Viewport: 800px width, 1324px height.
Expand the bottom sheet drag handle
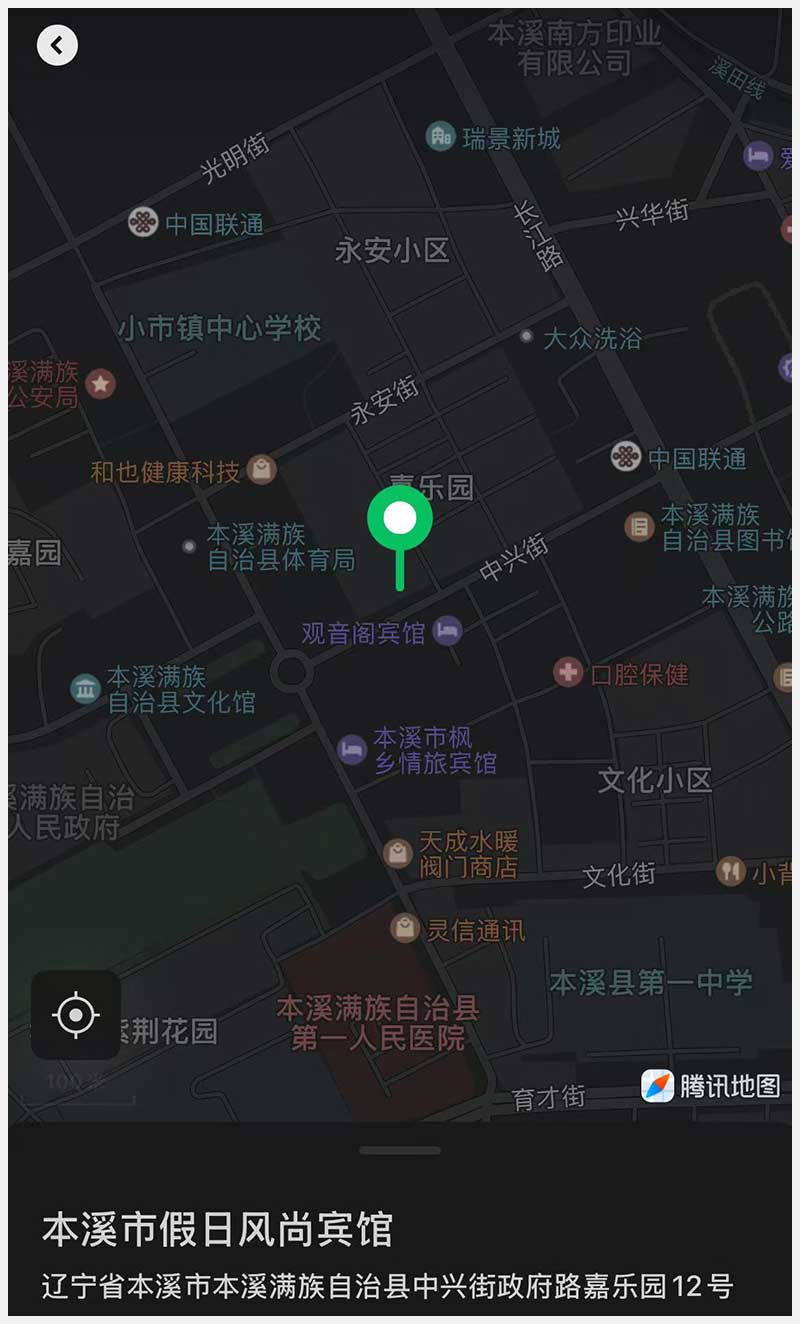pos(400,1151)
